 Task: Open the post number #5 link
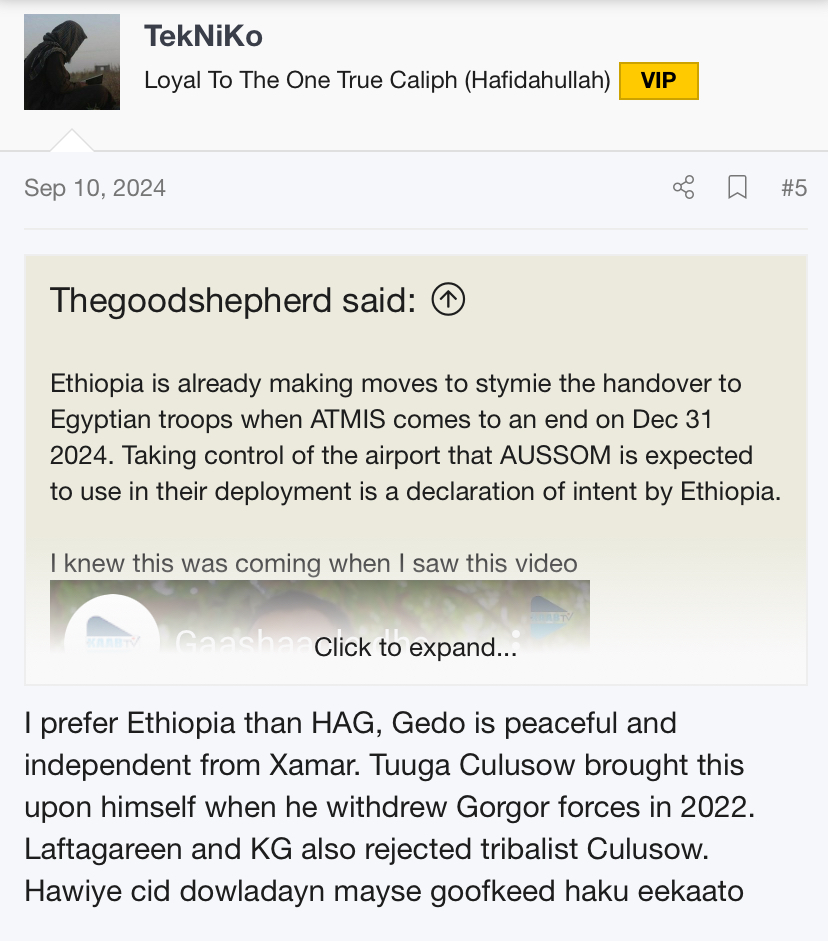tap(793, 187)
